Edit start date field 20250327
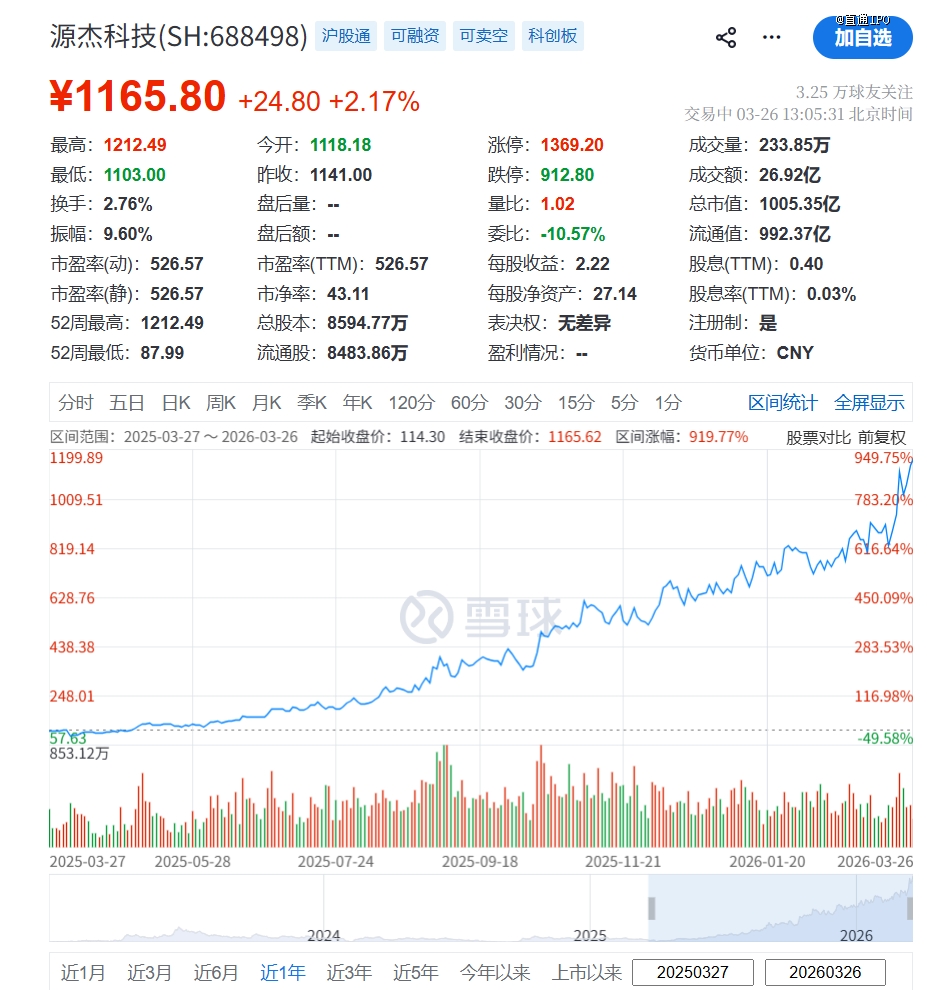This screenshot has height=990, width=927. click(x=694, y=972)
